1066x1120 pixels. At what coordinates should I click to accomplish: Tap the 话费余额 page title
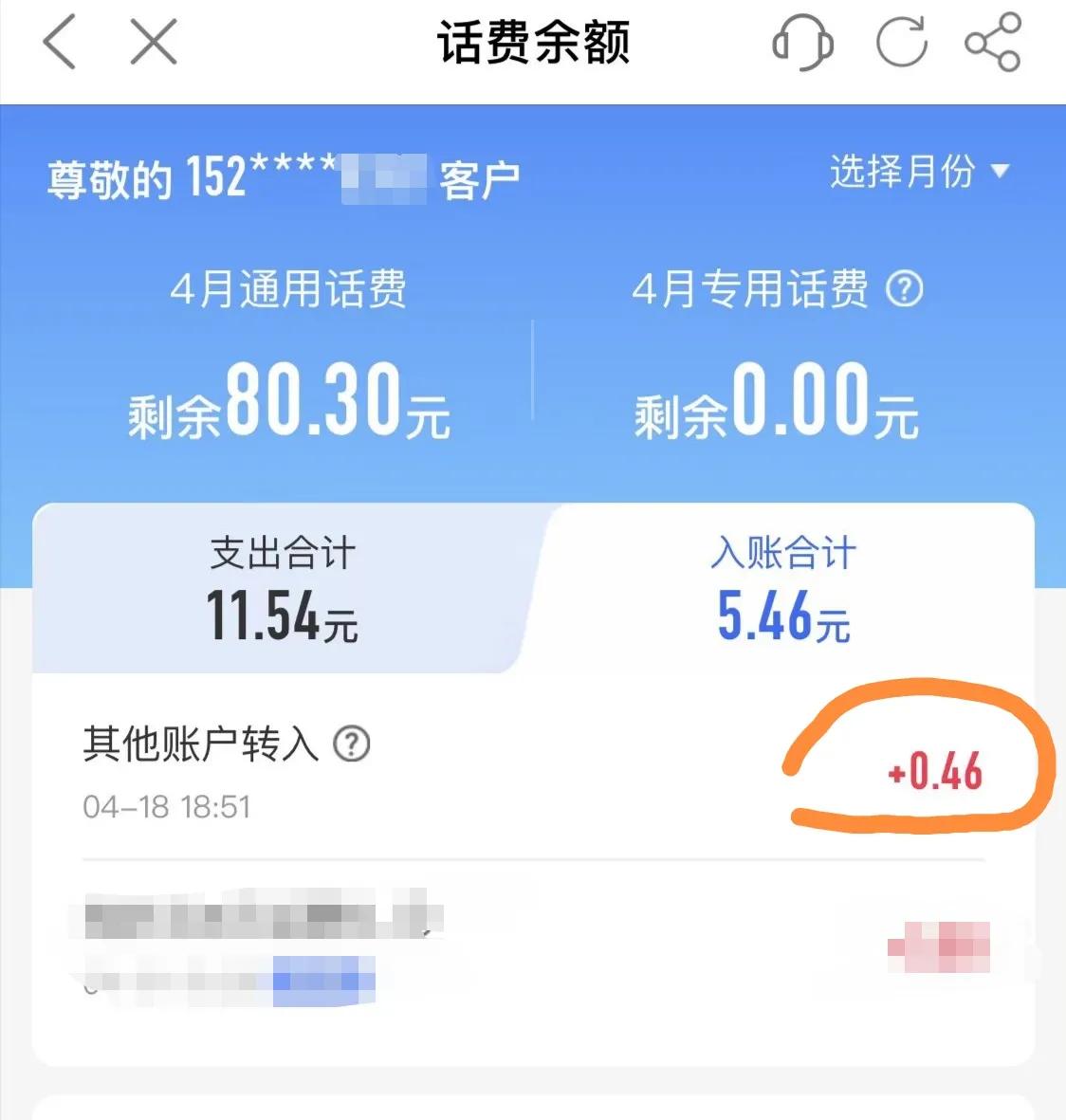(x=533, y=42)
